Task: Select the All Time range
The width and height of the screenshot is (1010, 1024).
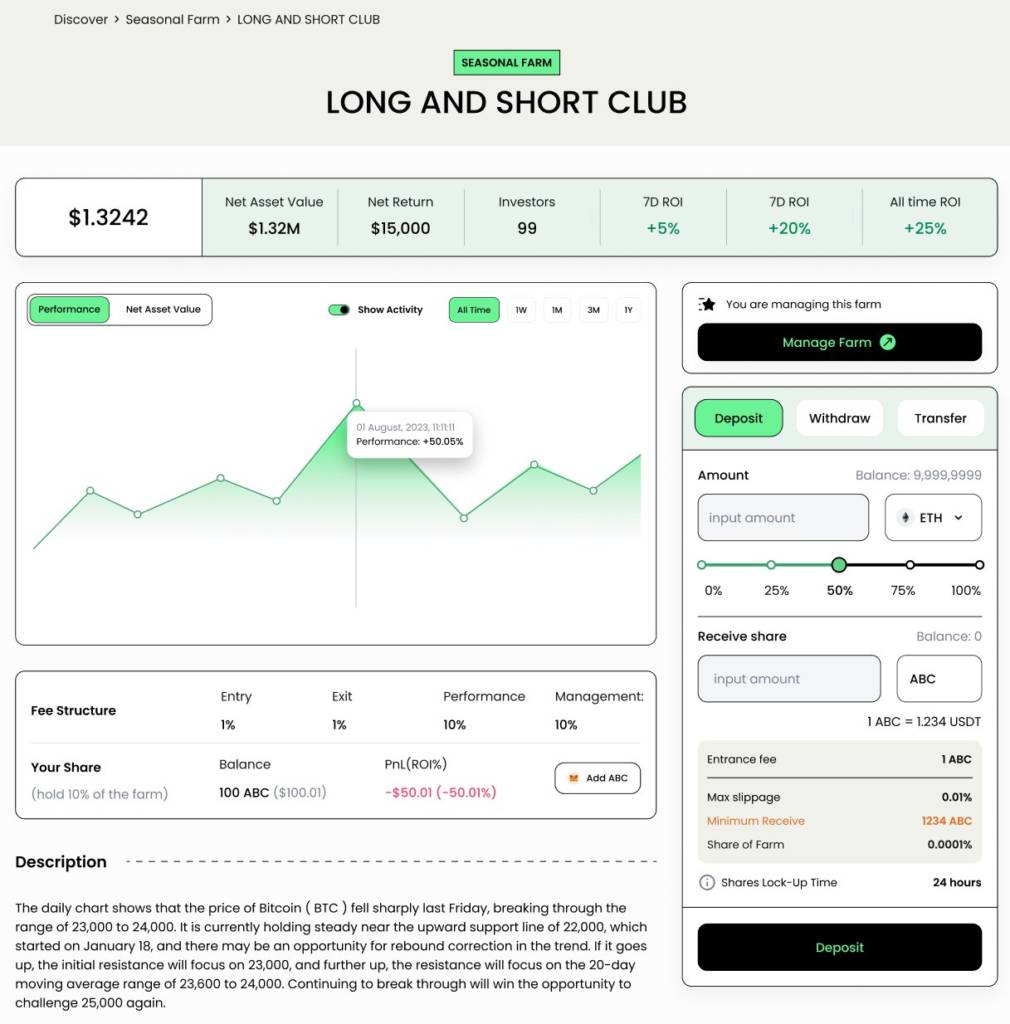Action: pyautogui.click(x=474, y=310)
